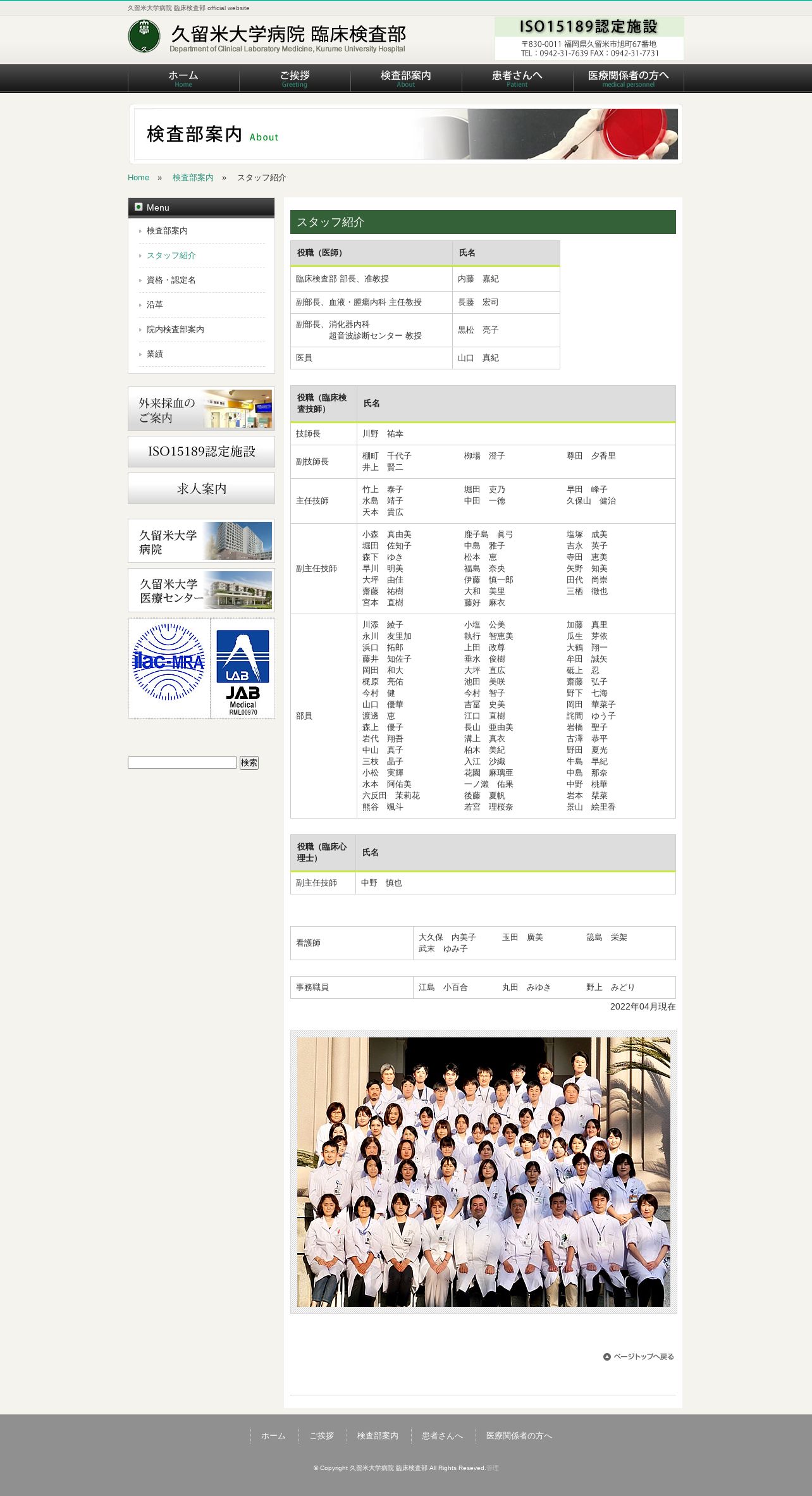Click the 検索 search button

tap(249, 763)
